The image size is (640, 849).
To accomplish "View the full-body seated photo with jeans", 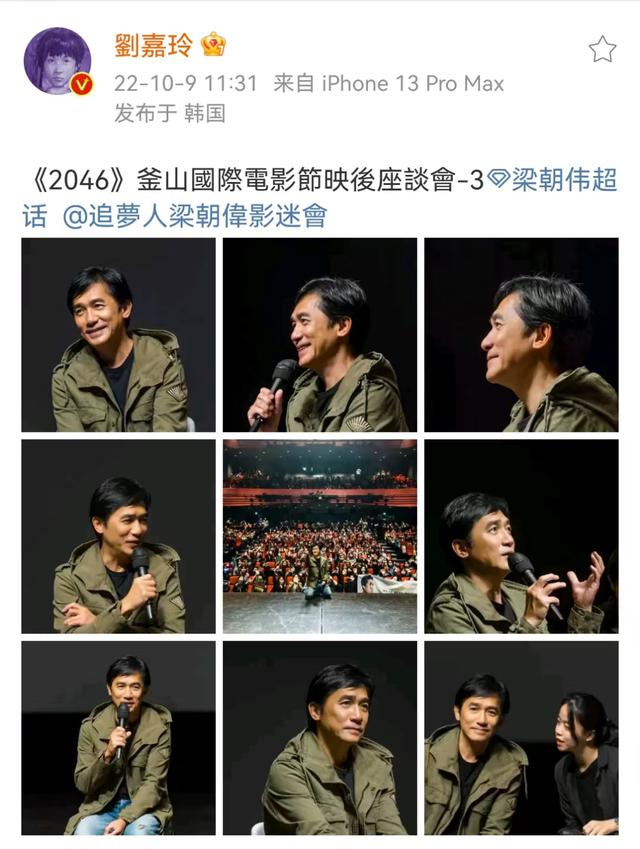I will (x=118, y=738).
